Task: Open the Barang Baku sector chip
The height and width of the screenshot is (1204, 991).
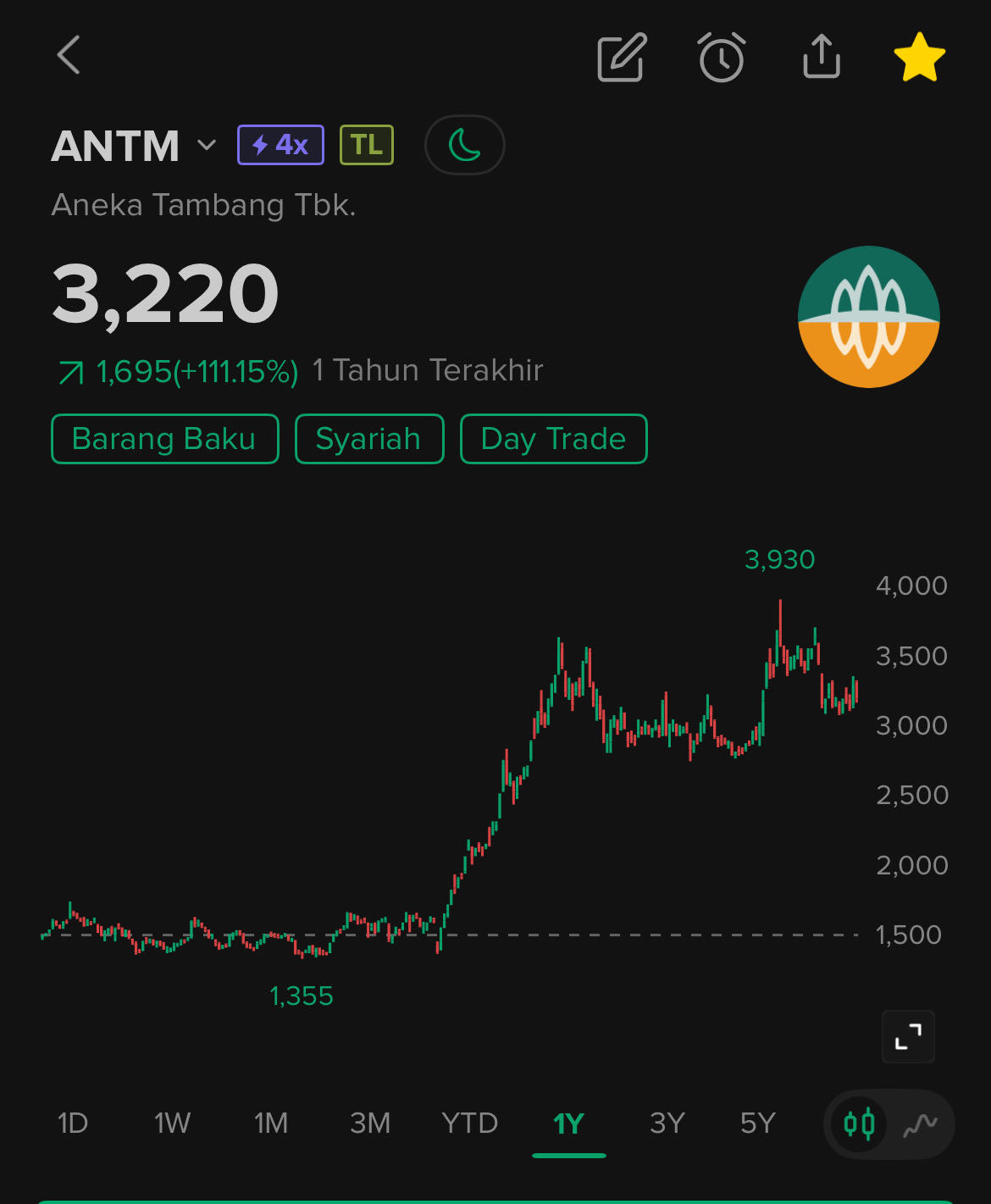Action: pos(164,439)
